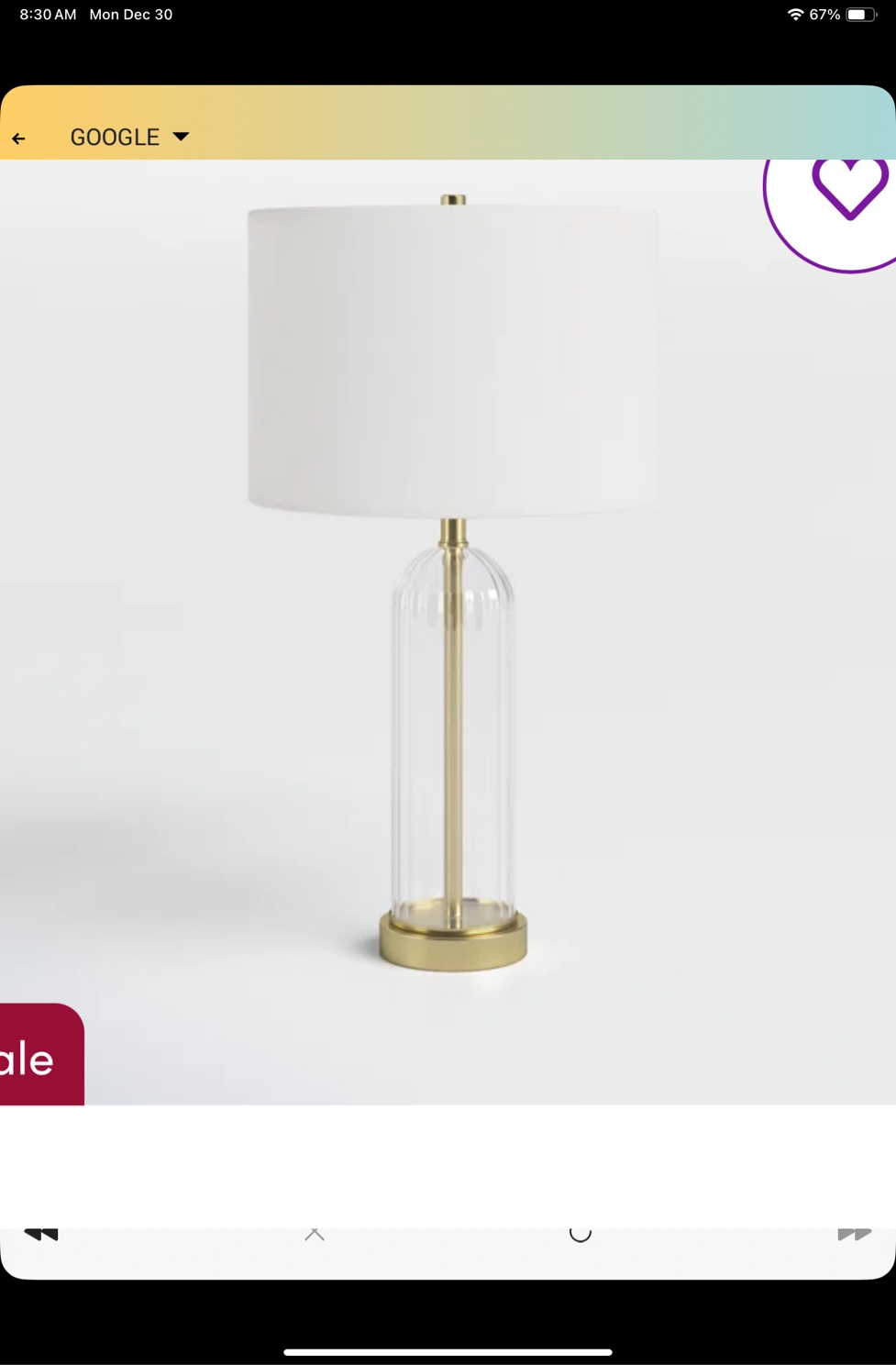Tap the back arrow in the header
Screen dimensions: 896x1365
pyautogui.click(x=19, y=138)
